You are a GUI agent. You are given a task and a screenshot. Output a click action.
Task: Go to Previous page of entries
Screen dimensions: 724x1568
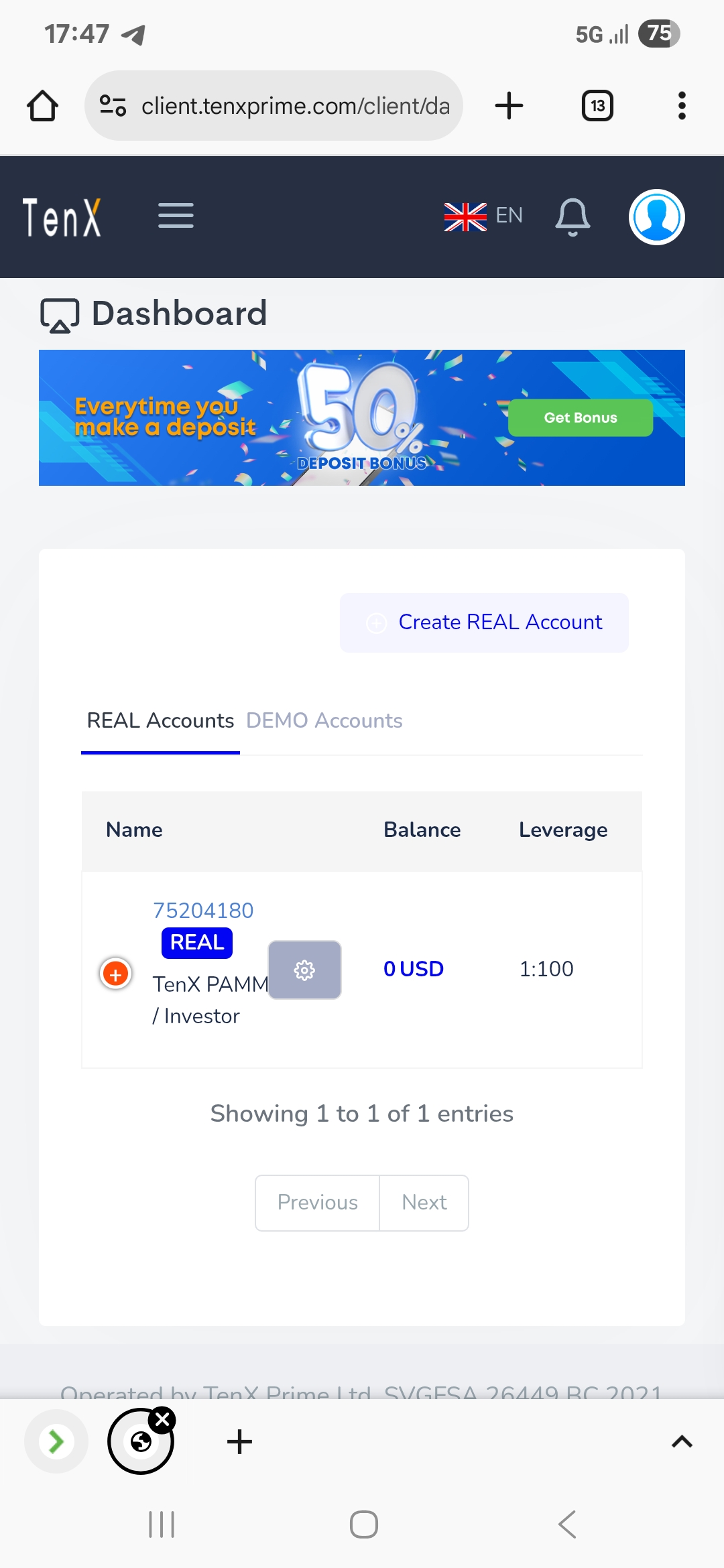click(x=317, y=1203)
